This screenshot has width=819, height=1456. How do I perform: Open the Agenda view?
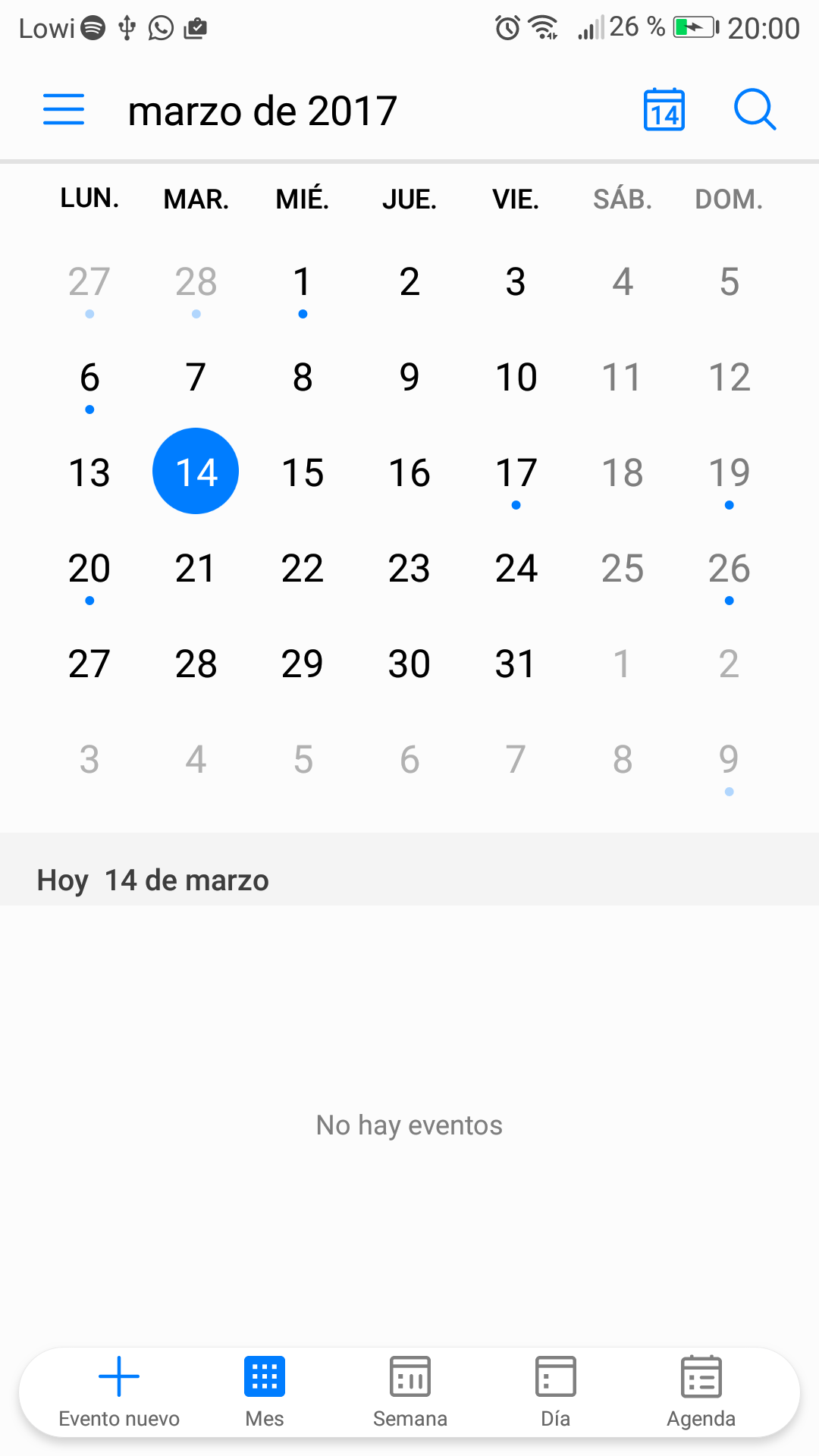coord(701,1392)
